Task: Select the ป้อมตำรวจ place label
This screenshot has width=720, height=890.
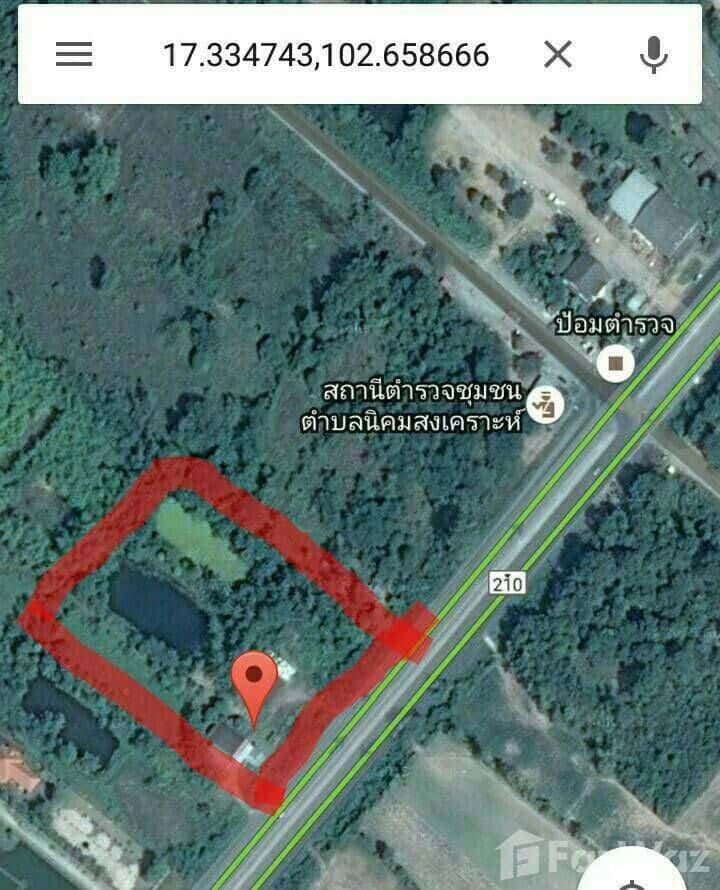Action: coord(614,323)
